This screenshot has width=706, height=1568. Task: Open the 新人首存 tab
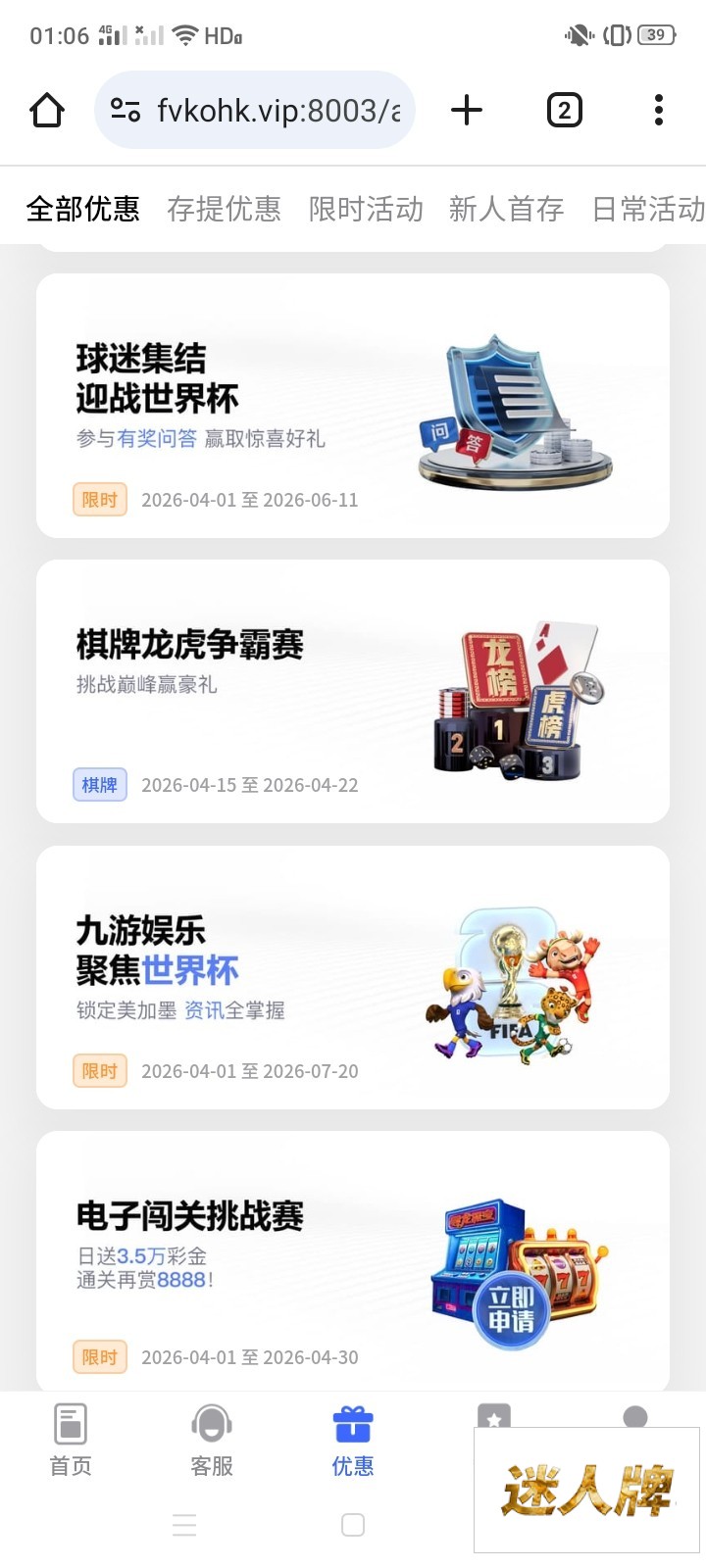tap(506, 209)
